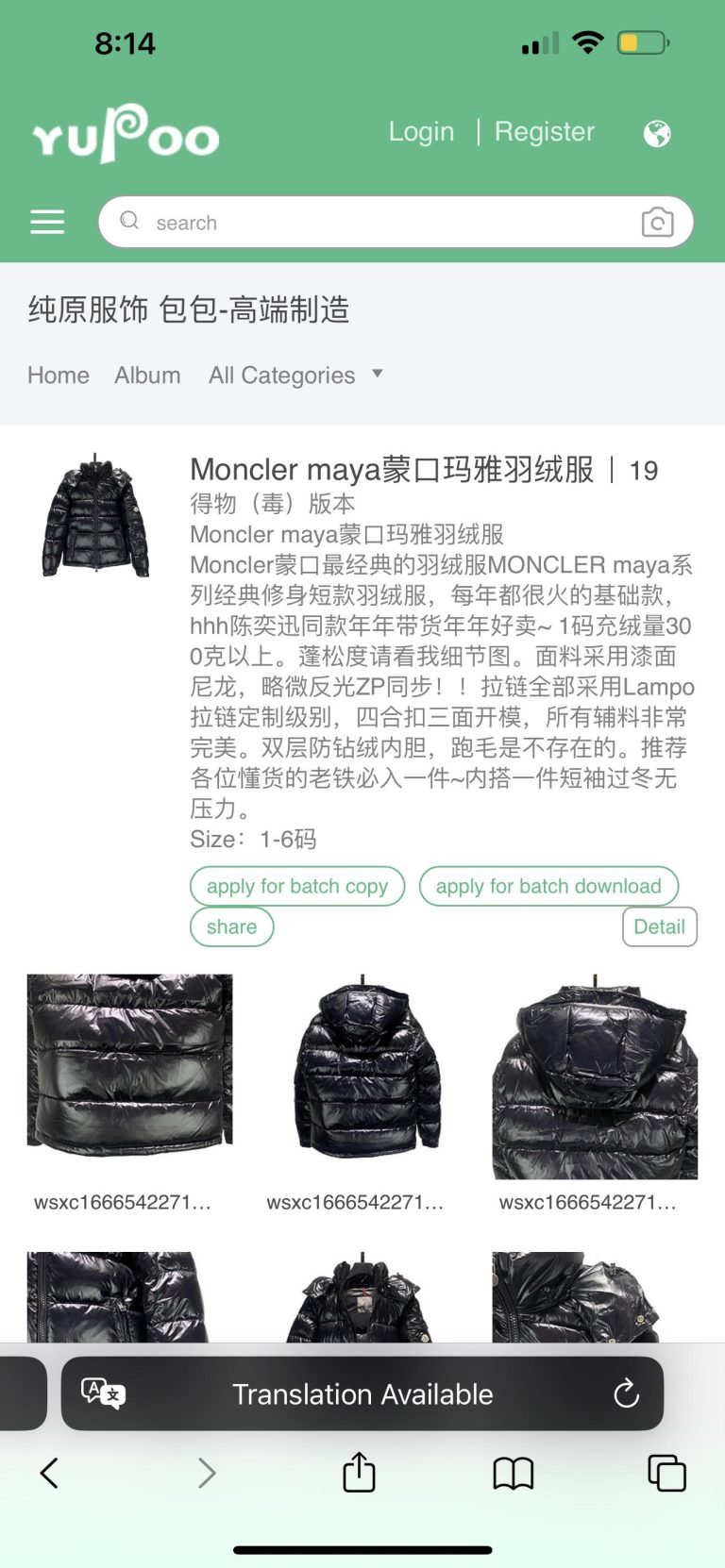The image size is (725, 1568).
Task: Tap apply for batch copy
Action: coord(297,886)
